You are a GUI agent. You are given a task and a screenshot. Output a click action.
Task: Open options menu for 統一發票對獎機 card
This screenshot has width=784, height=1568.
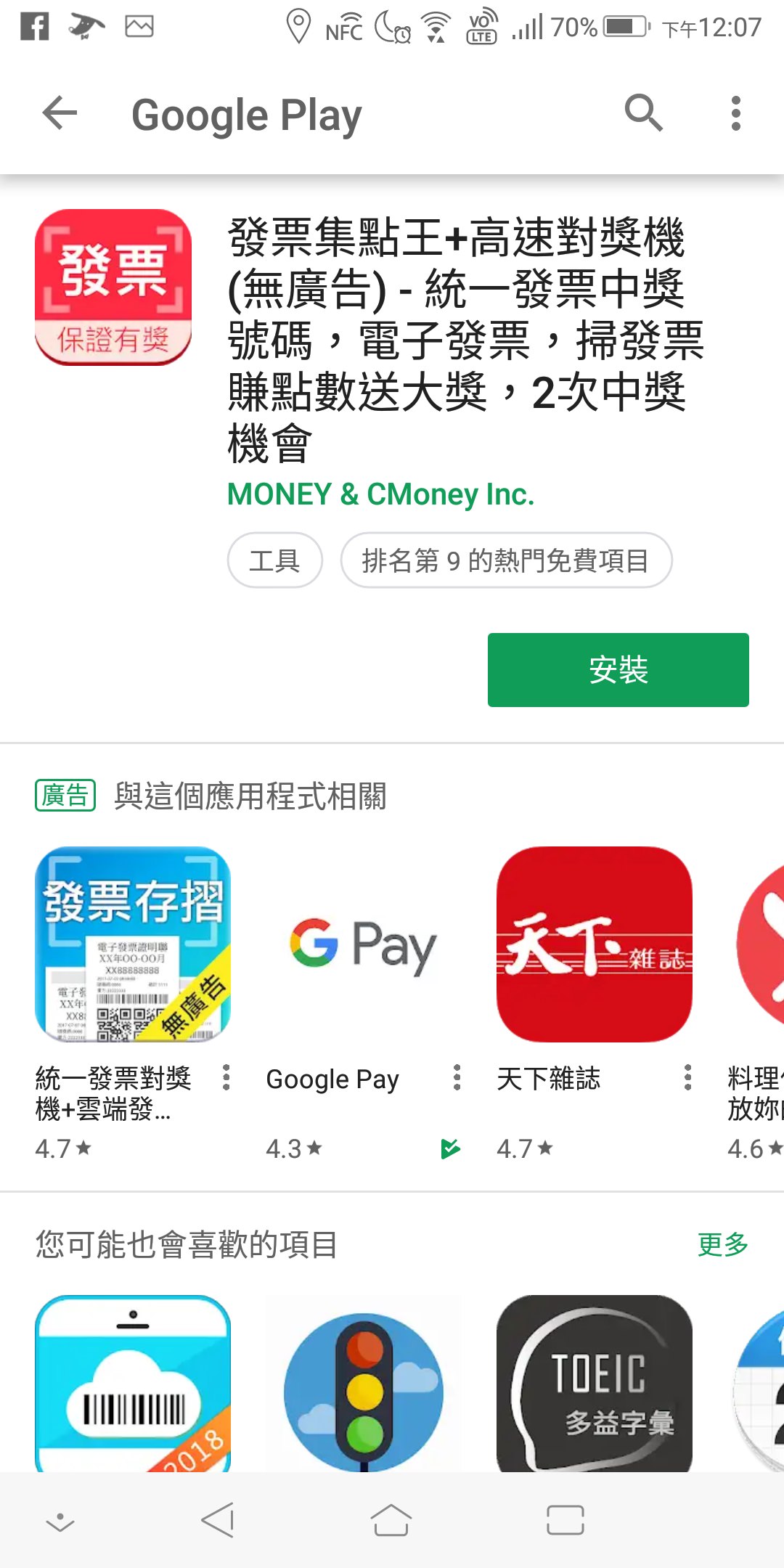coord(226,1077)
